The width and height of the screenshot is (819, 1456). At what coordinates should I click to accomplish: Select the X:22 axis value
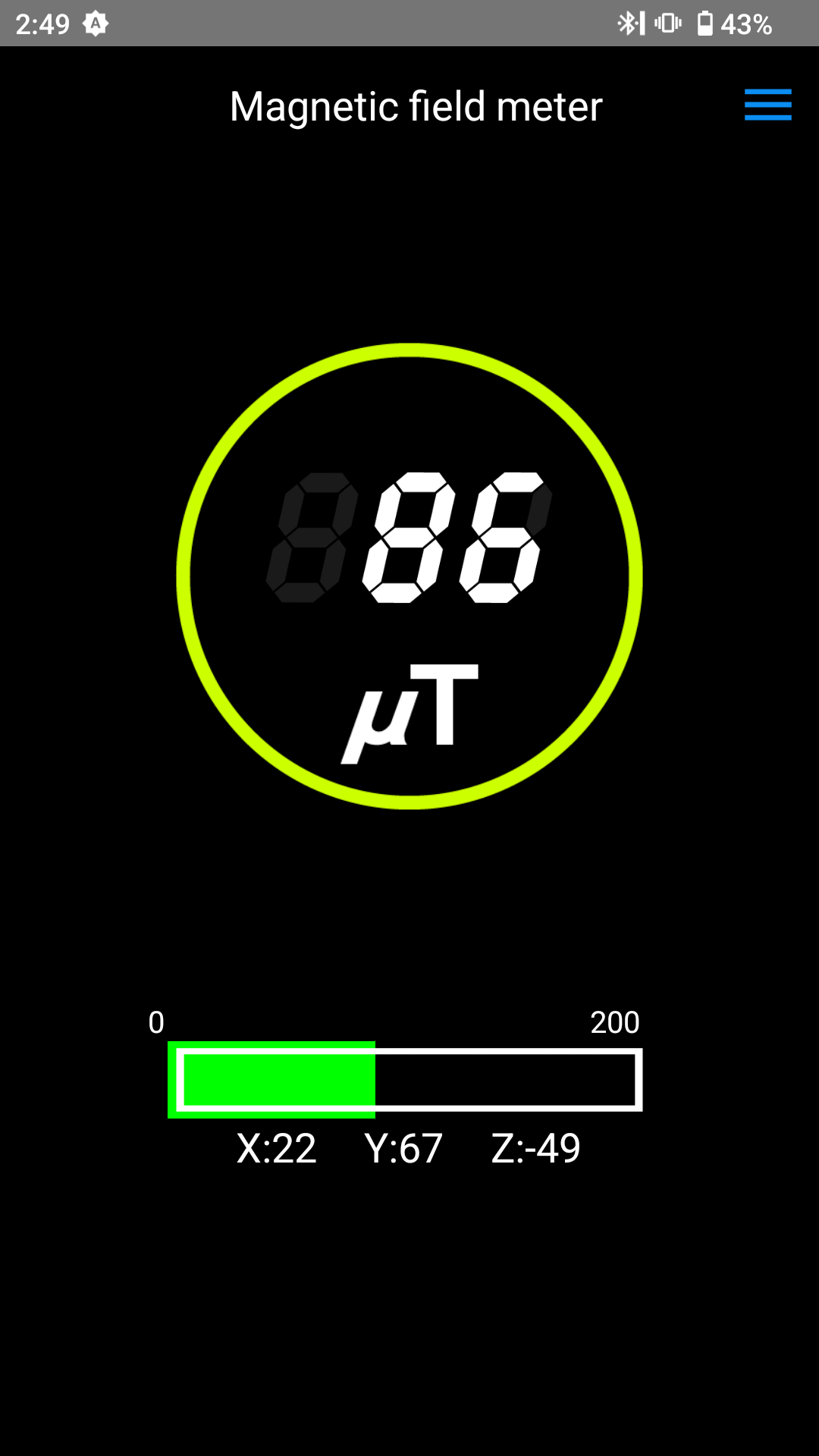(277, 1147)
